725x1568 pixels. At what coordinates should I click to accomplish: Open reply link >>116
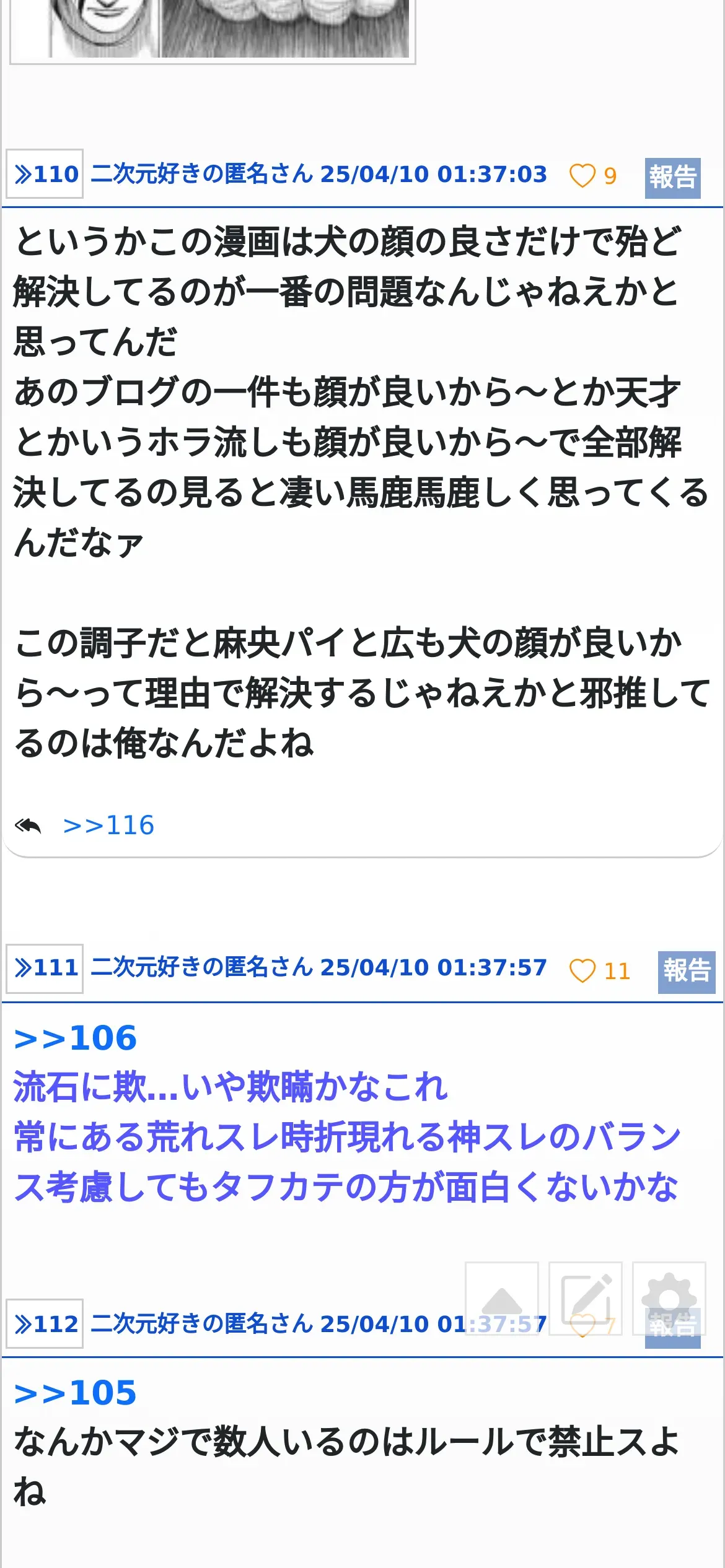pos(108,825)
